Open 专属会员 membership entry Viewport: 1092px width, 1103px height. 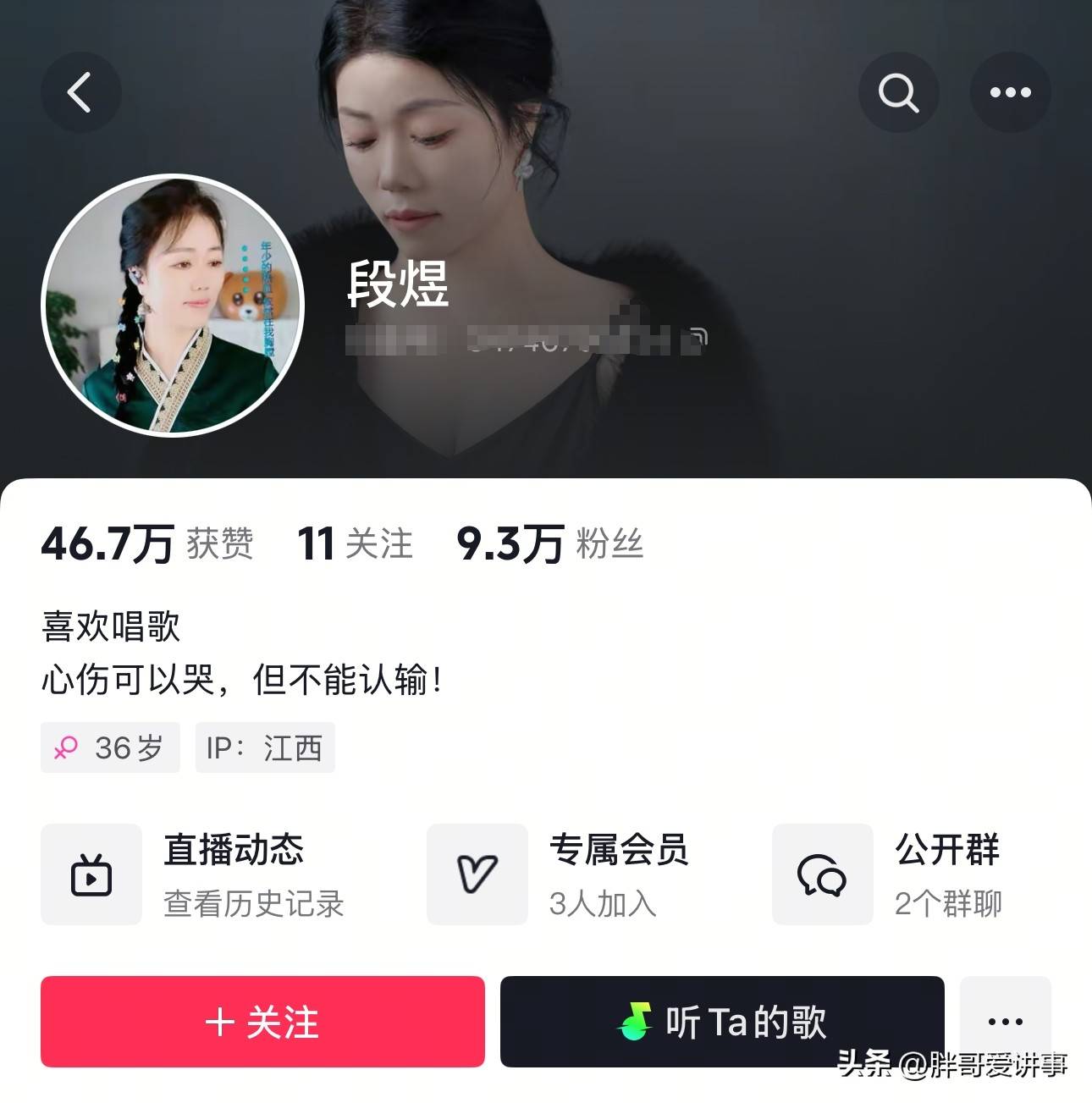click(559, 874)
